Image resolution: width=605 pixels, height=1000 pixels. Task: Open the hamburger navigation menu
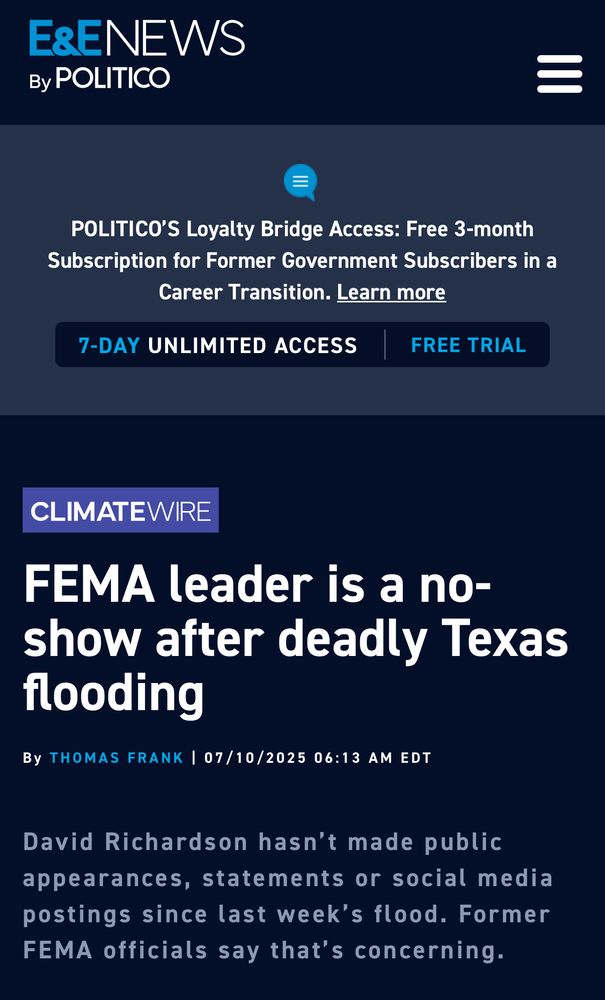pos(559,73)
